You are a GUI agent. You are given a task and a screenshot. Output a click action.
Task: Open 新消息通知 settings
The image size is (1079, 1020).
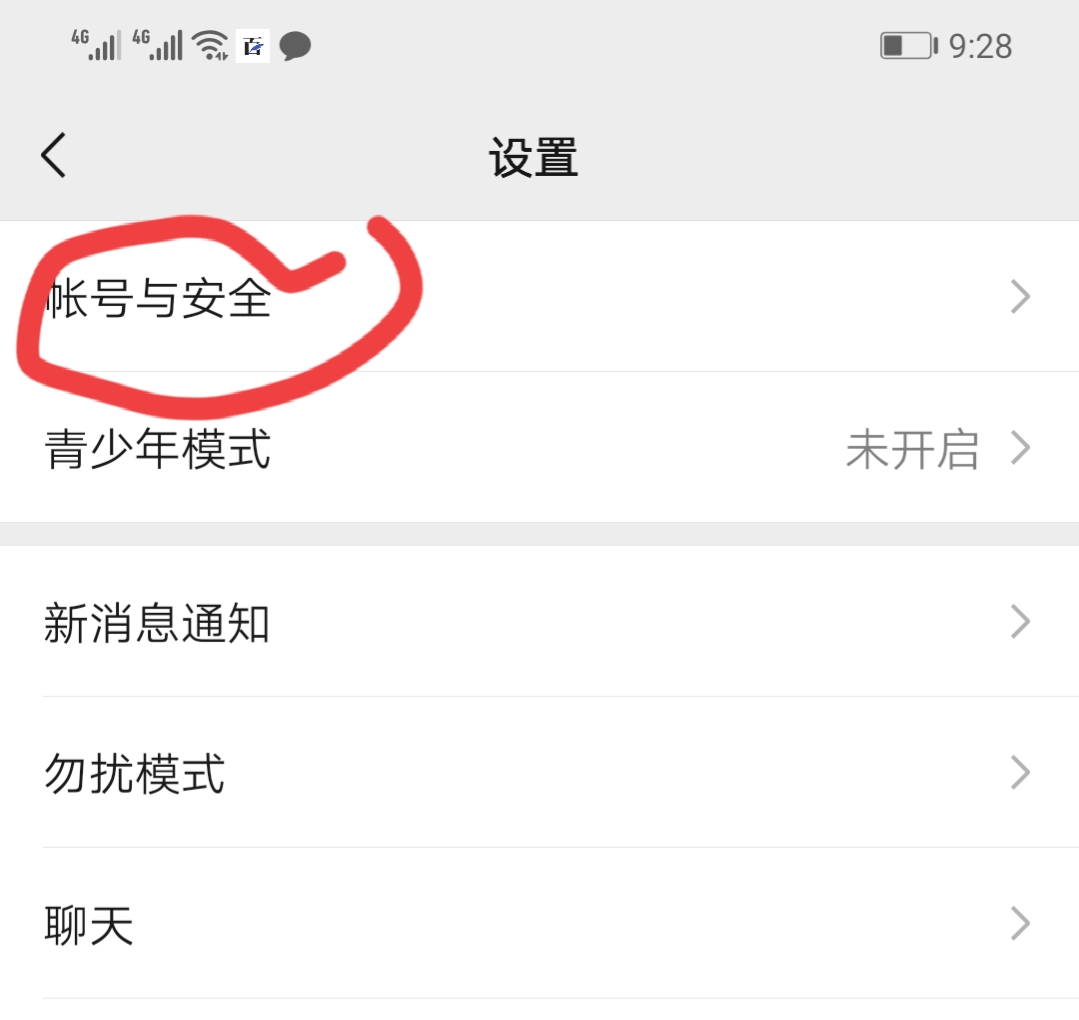pyautogui.click(x=539, y=622)
